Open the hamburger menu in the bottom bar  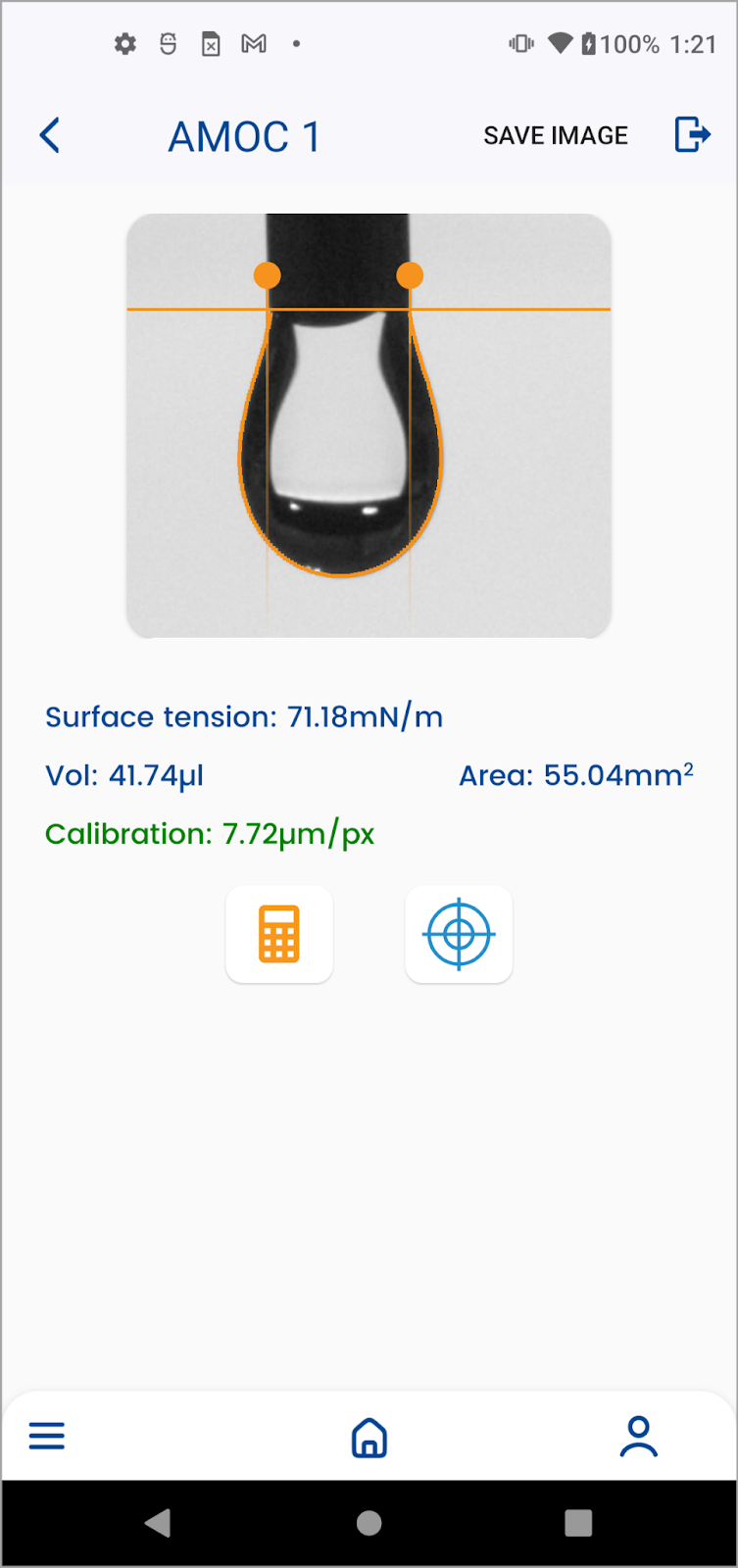coord(47,1437)
